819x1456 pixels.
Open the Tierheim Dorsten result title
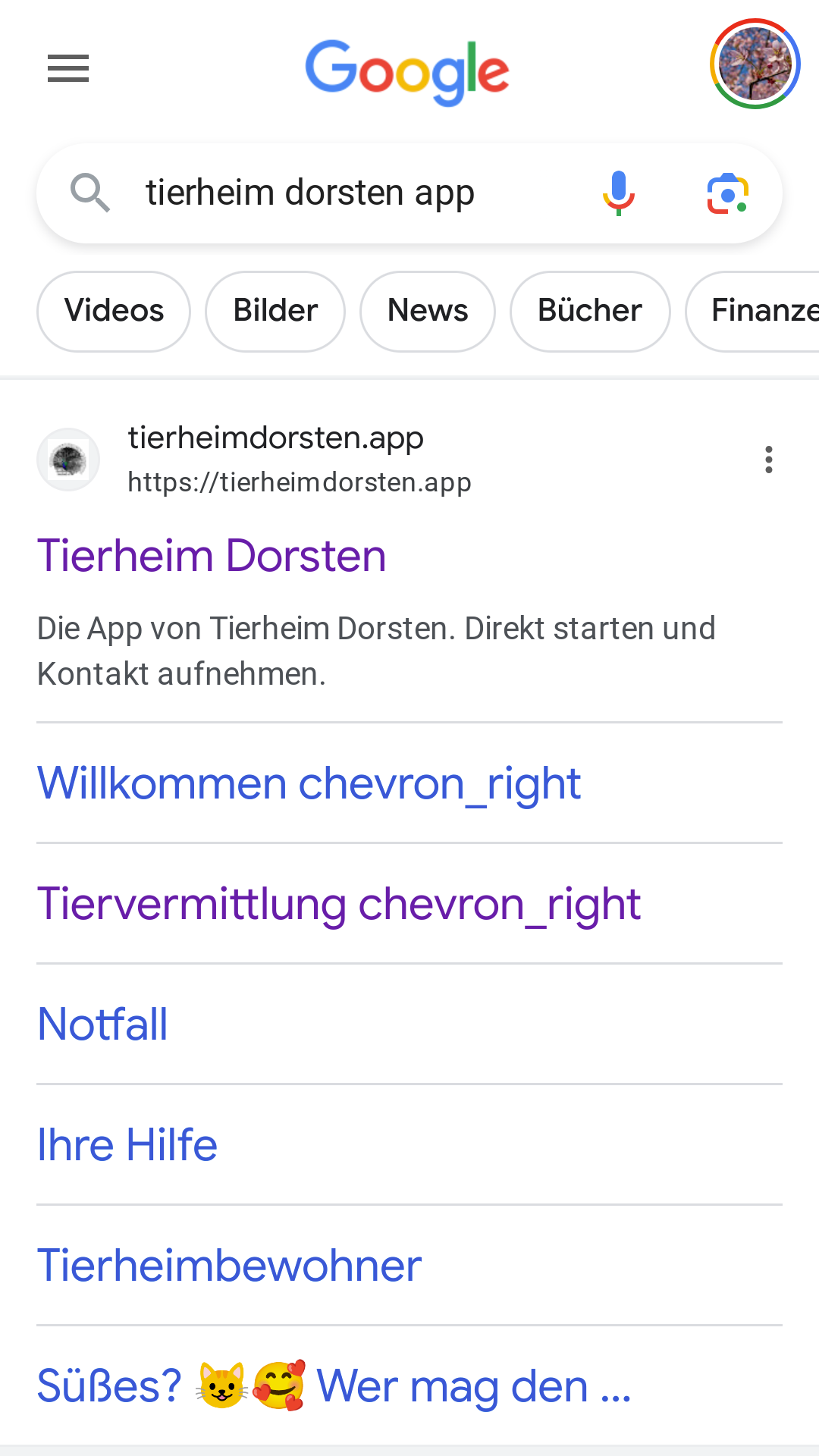(212, 556)
